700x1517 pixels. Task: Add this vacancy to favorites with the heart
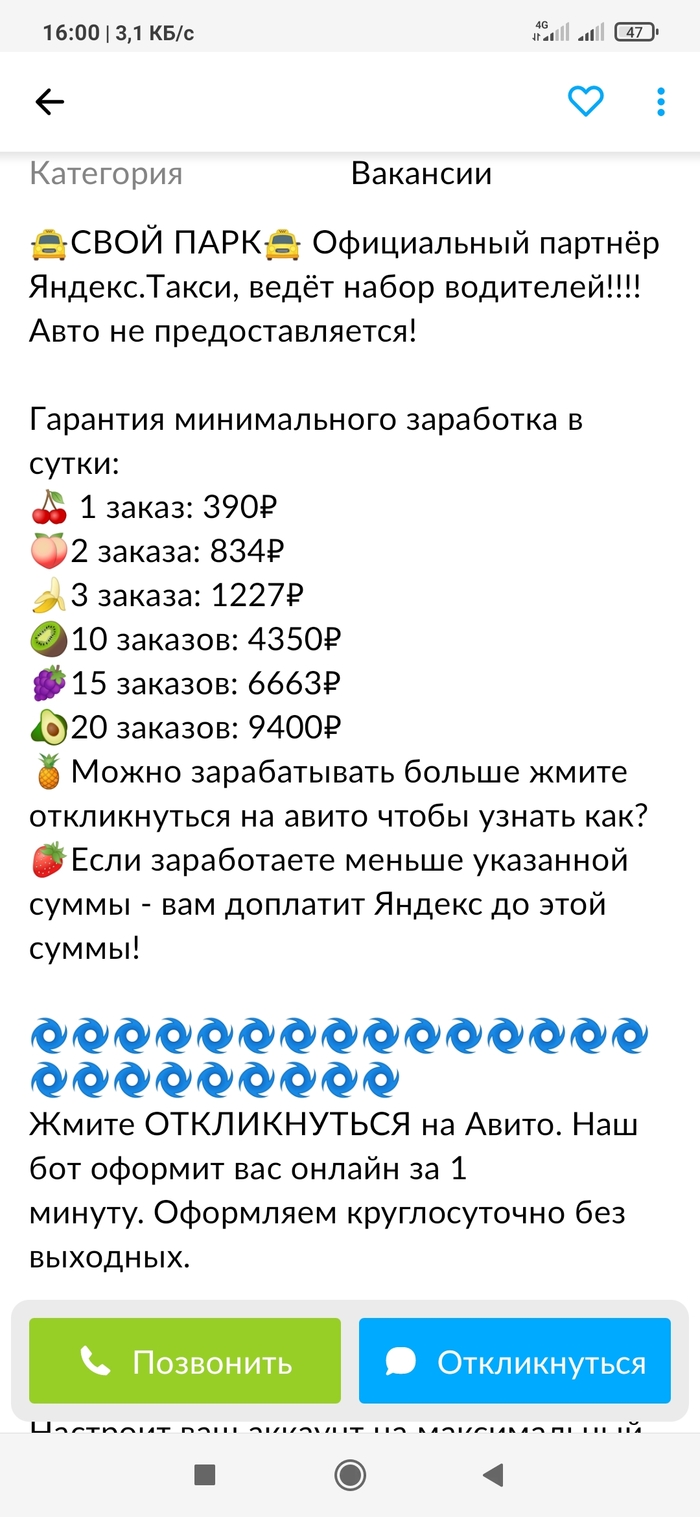pos(585,101)
